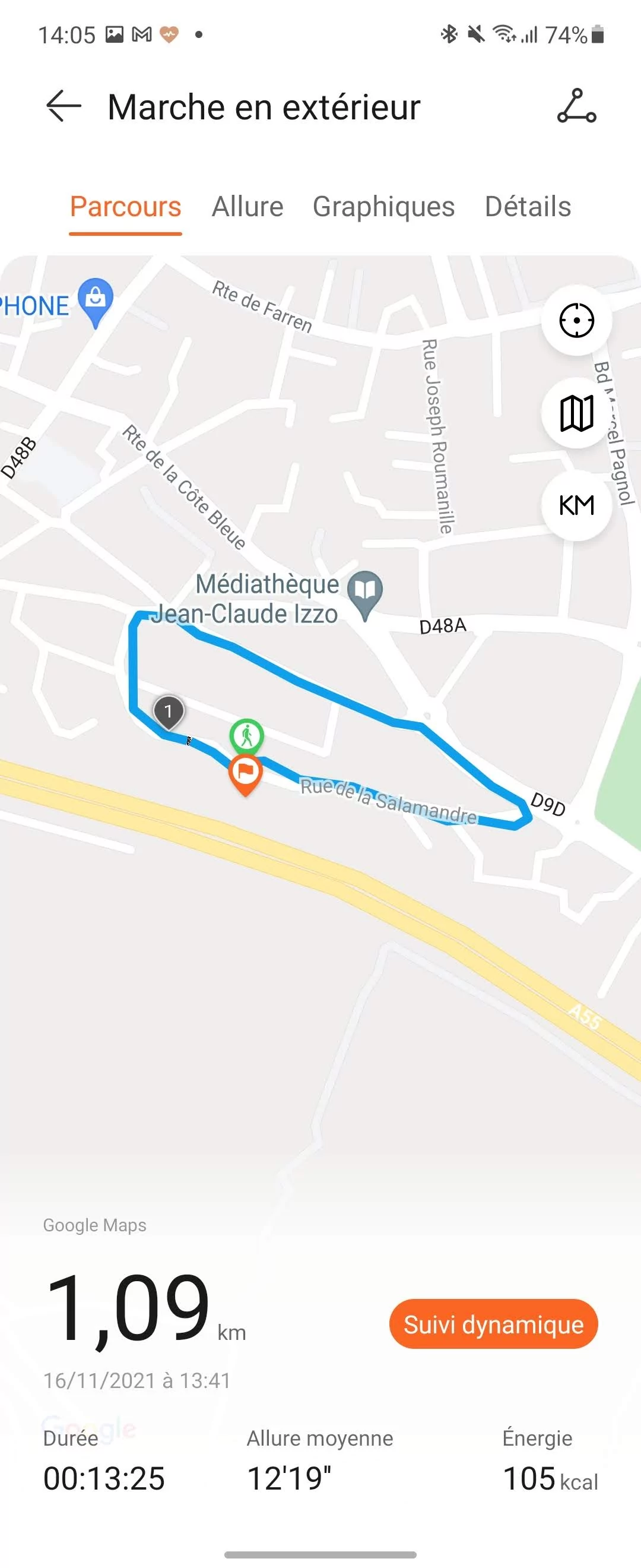Image resolution: width=641 pixels, height=1568 pixels.
Task: Start Suivi dynamique playback
Action: click(x=493, y=1323)
